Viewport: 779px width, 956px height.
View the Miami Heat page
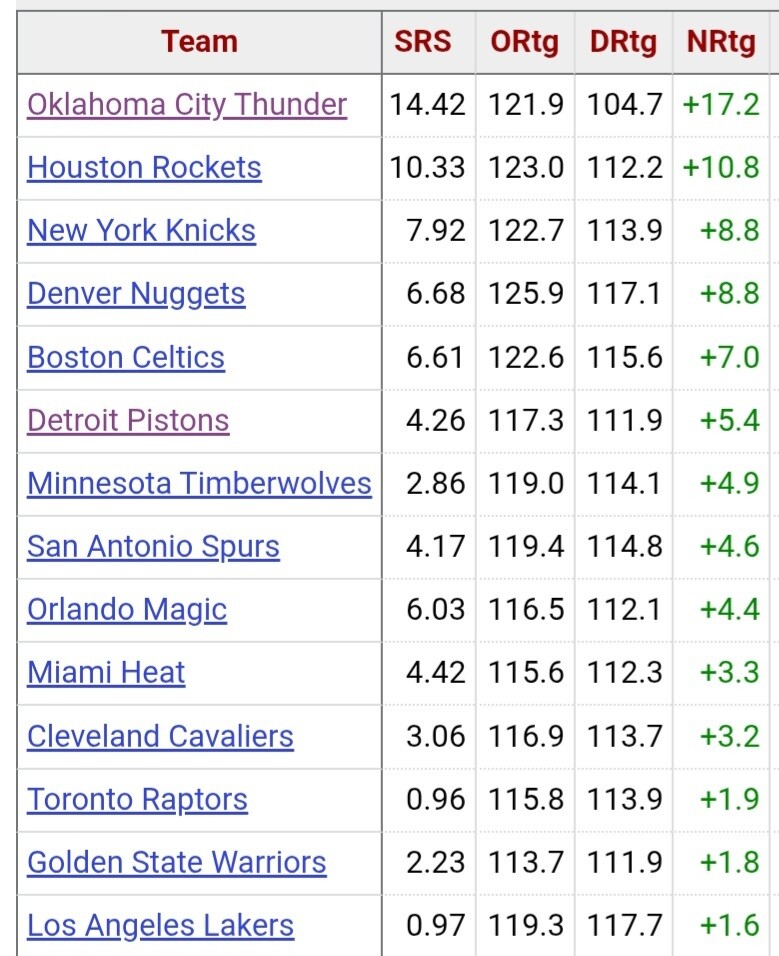[x=106, y=673]
